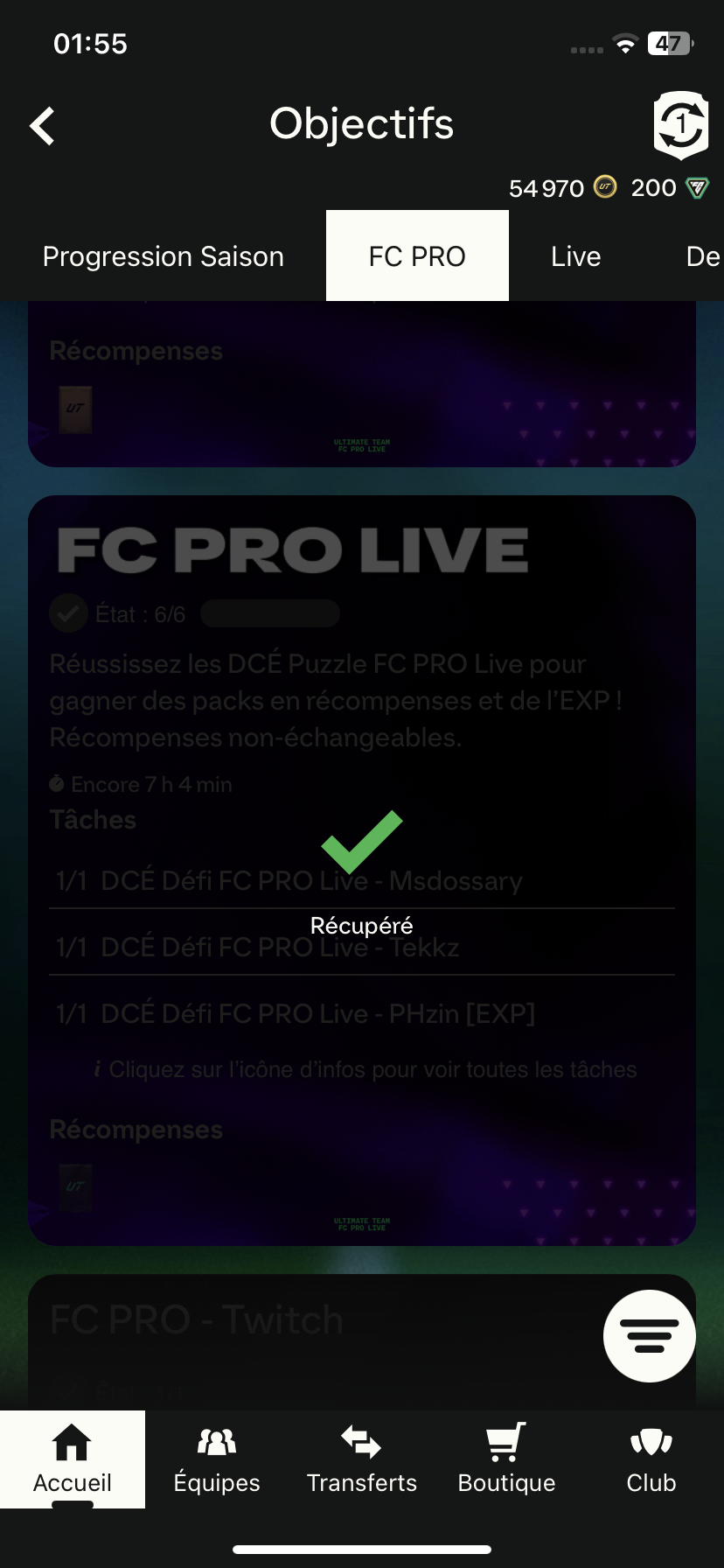Open the Équipes section
This screenshot has width=724, height=1568.
(x=217, y=1459)
